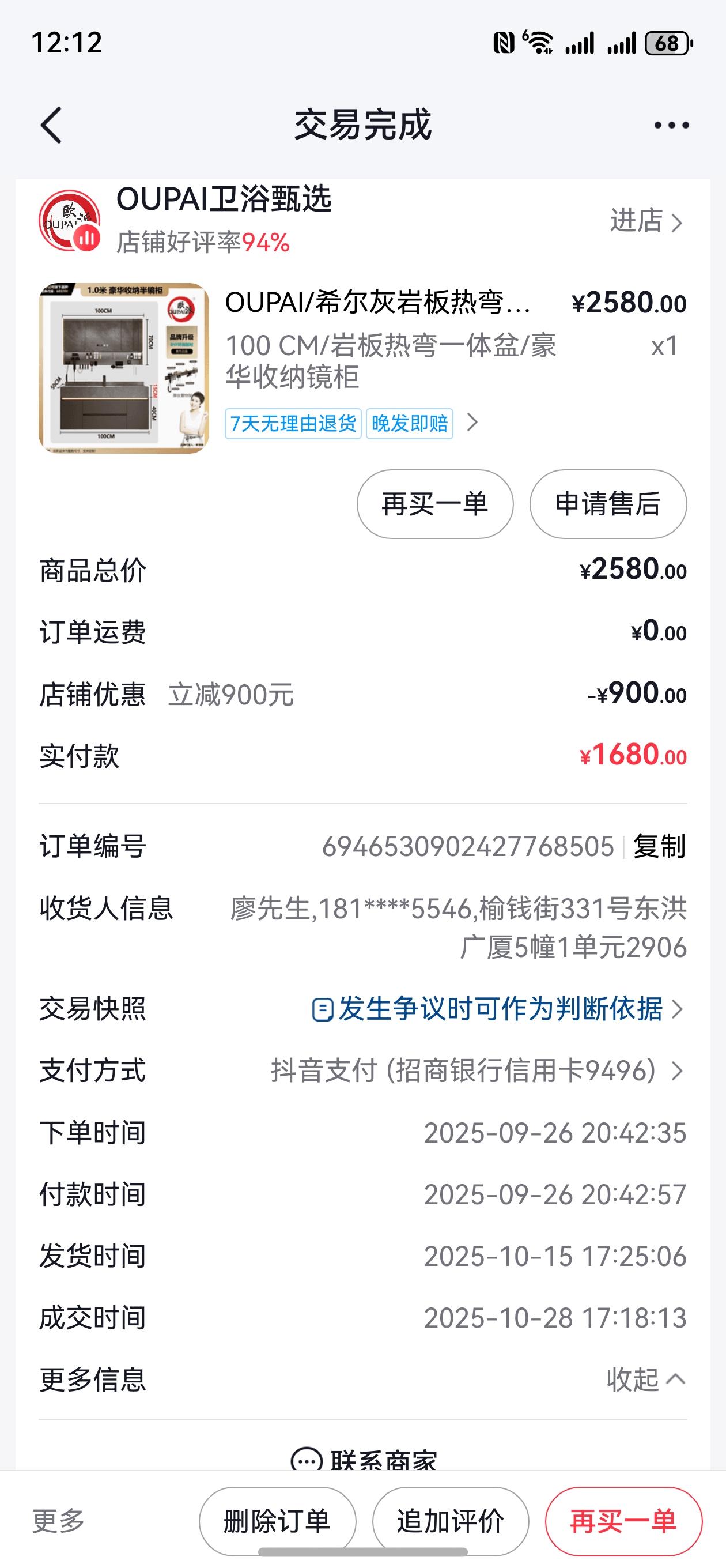The image size is (726, 1568).
Task: Apply for after-sales via 申请售后
Action: coord(607,504)
